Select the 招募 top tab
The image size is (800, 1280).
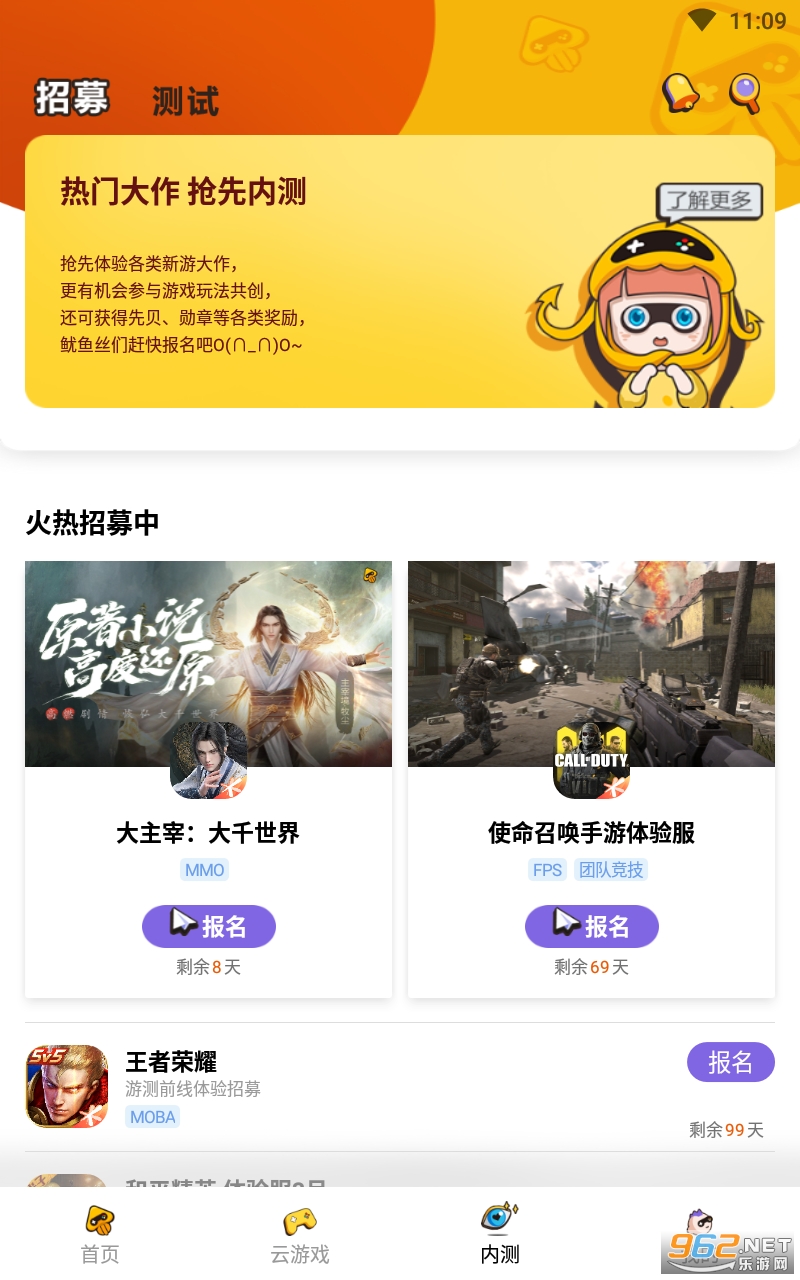click(72, 98)
